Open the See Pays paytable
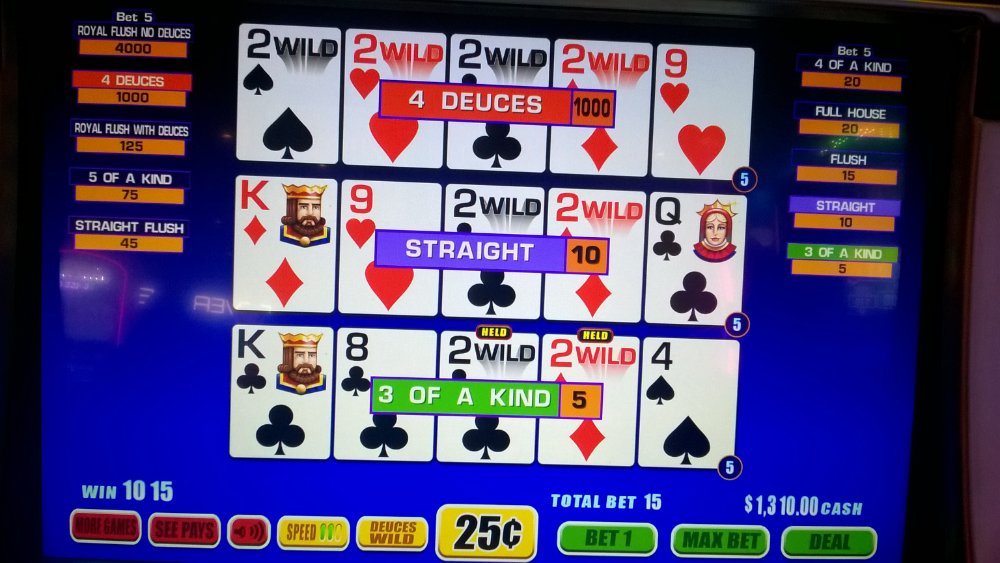The height and width of the screenshot is (563, 1000). (x=184, y=530)
